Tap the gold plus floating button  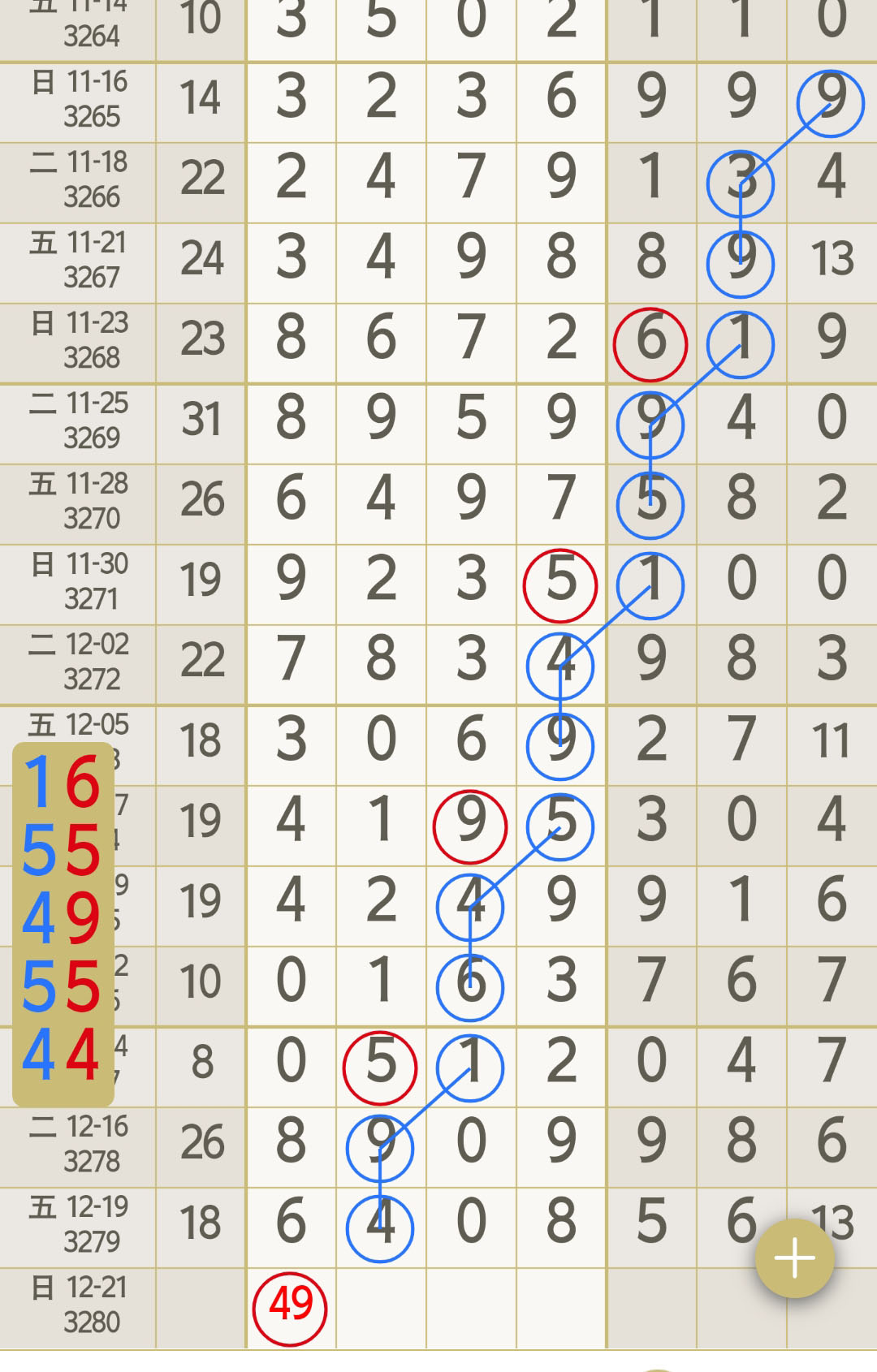coord(794,1258)
